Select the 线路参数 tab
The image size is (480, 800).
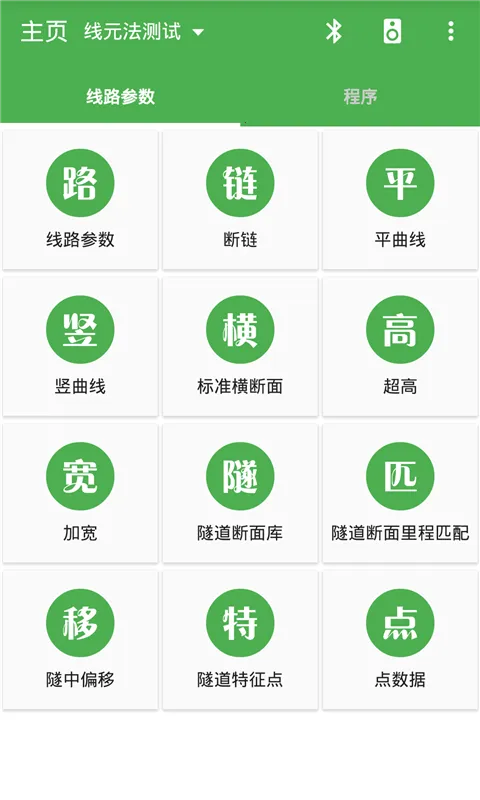120,96
